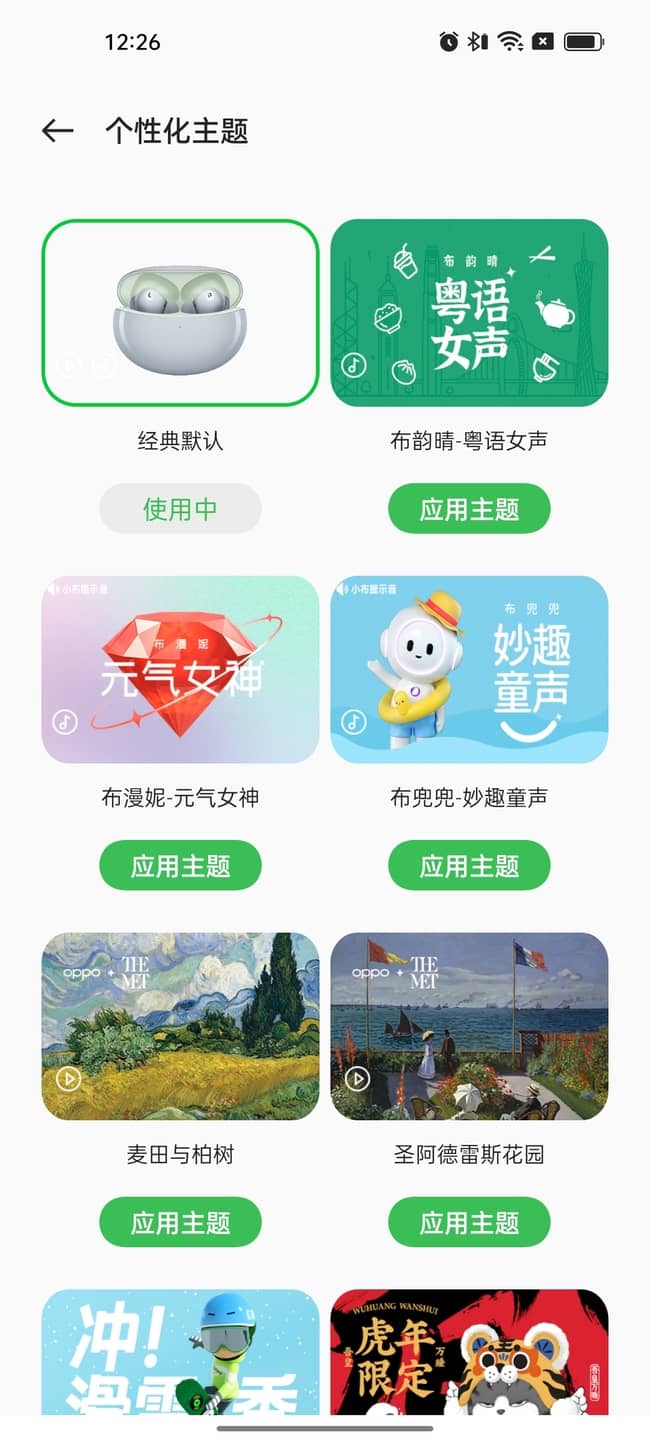The height and width of the screenshot is (1444, 650).
Task: Open the 虎年限定 theme card
Action: point(469,1352)
